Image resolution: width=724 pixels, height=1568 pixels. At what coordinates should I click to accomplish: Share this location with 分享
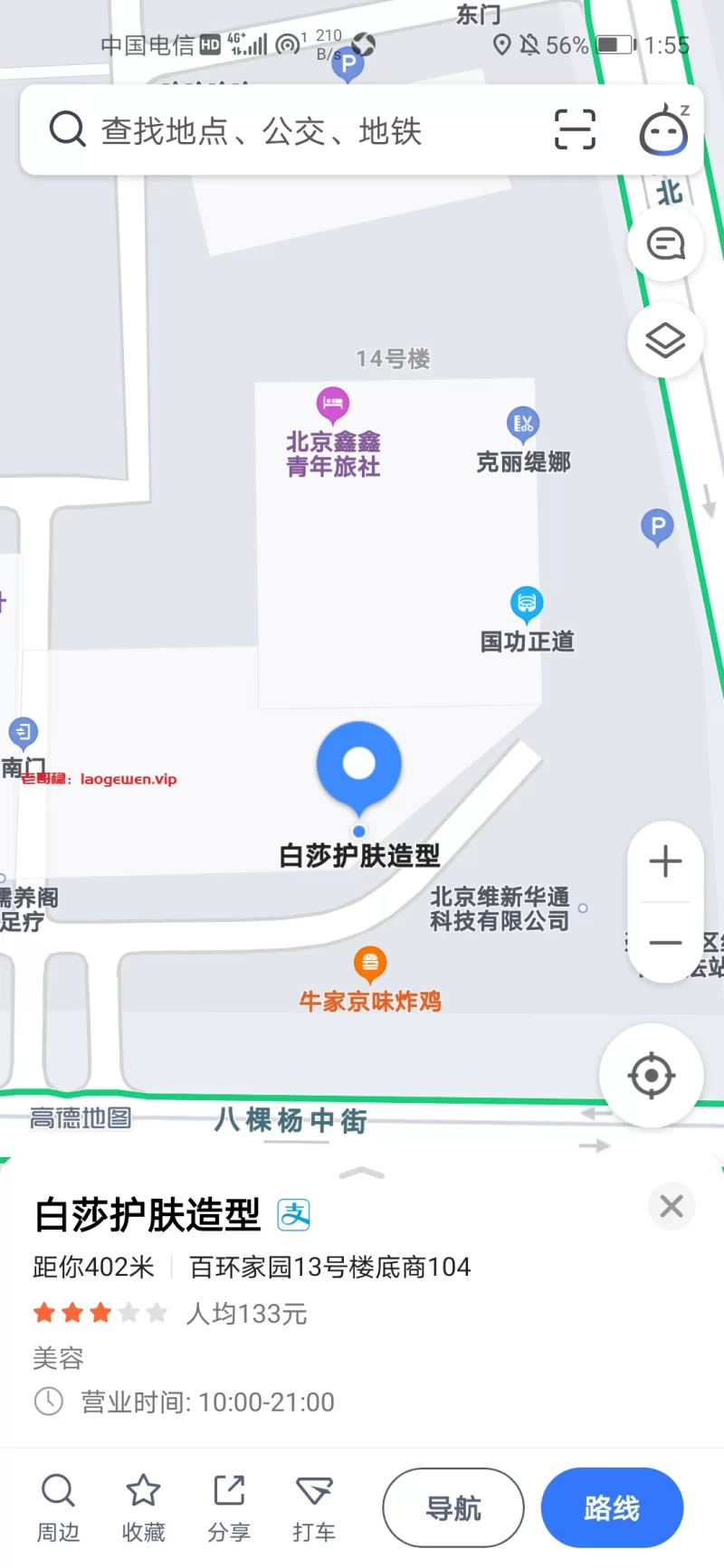(229, 1507)
